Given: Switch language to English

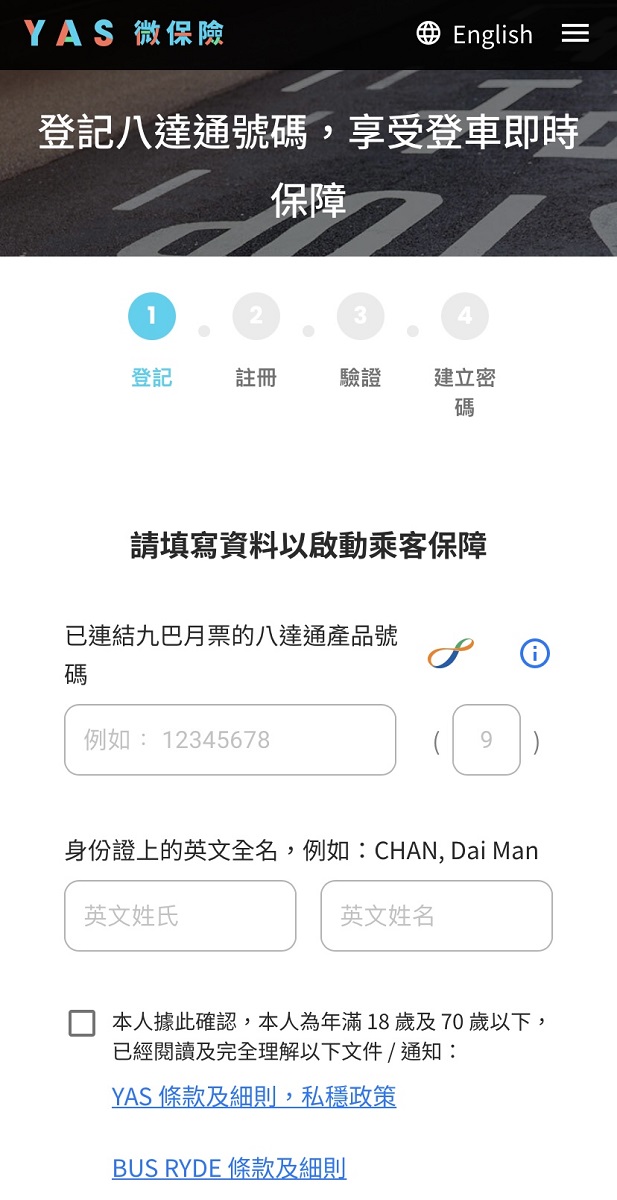Looking at the screenshot, I should tap(475, 34).
